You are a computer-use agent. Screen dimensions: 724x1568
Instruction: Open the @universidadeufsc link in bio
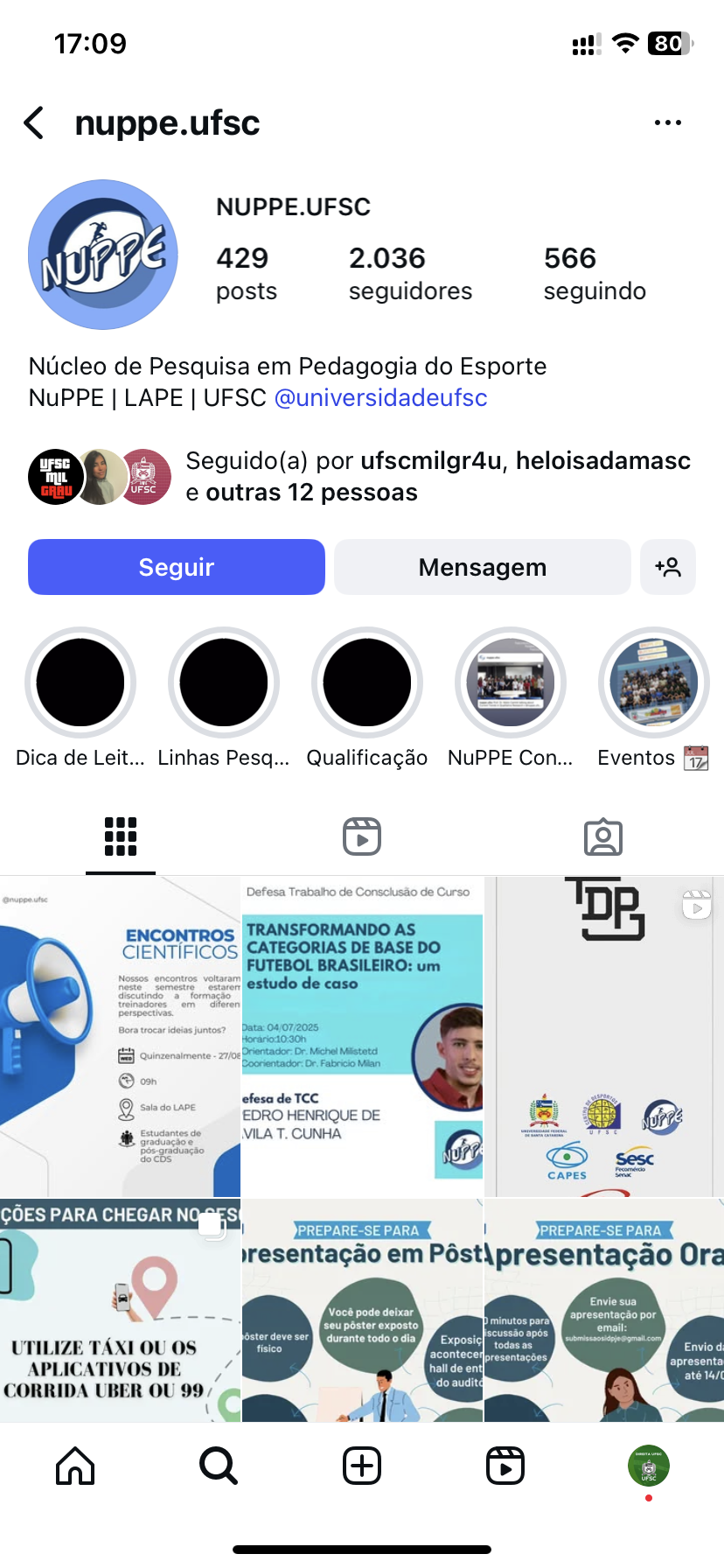point(380,398)
